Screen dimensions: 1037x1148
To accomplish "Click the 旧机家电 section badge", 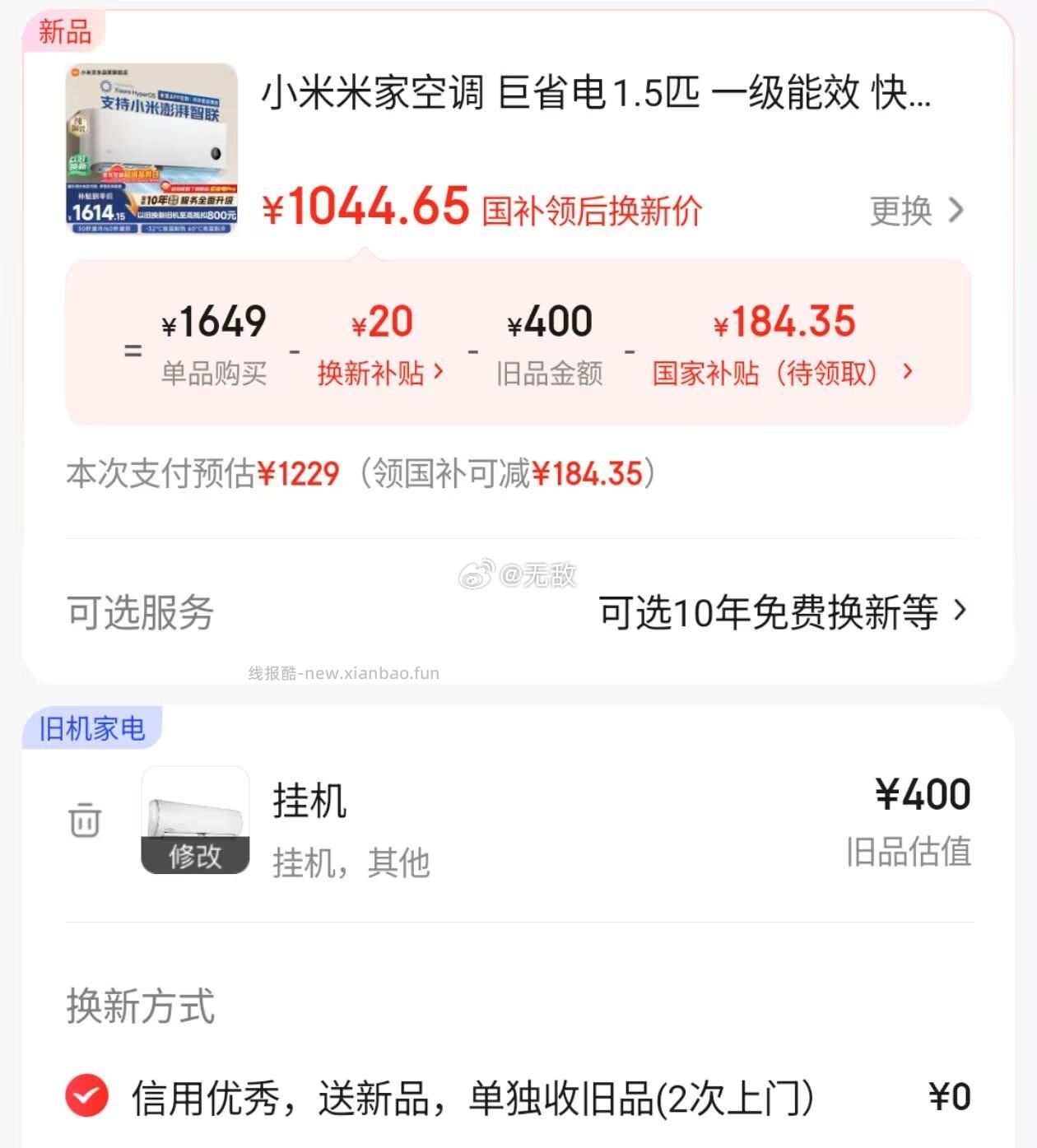I will (x=91, y=727).
